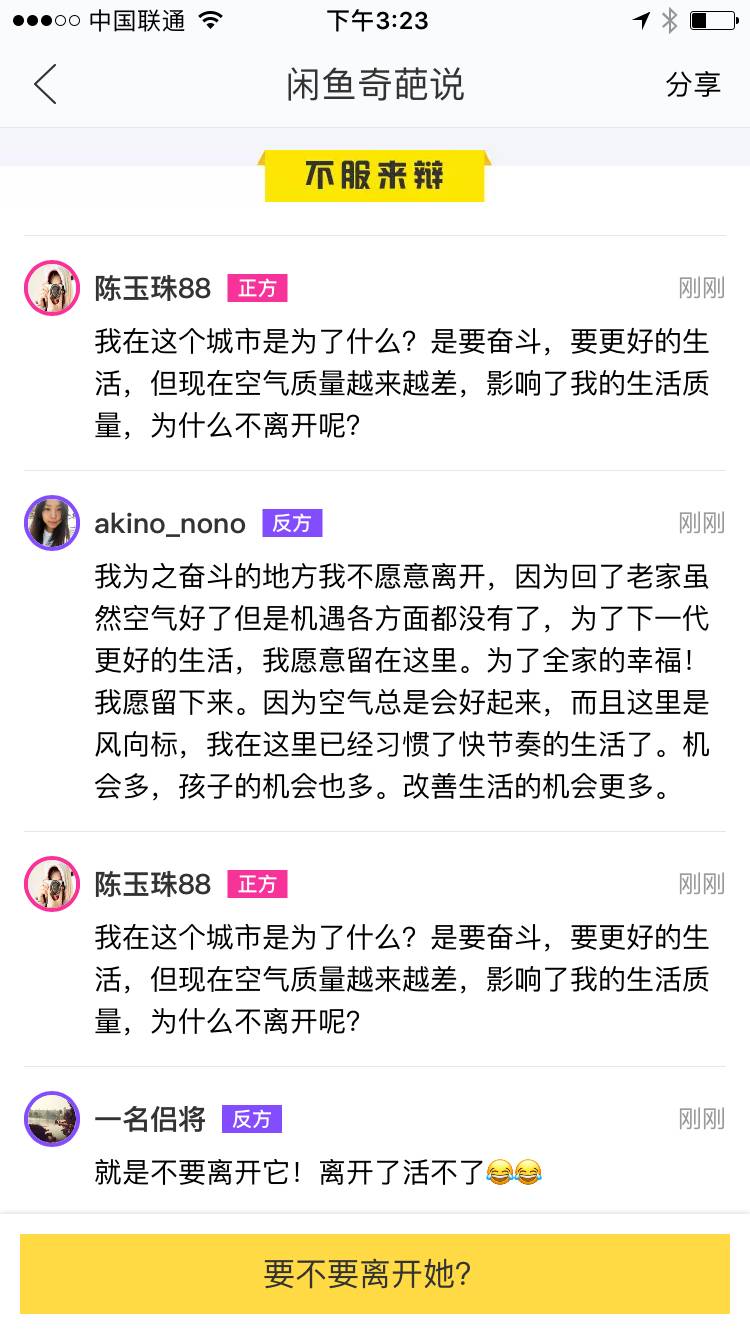The height and width of the screenshot is (1334, 750).
Task: Open akino_nono's profile avatar
Action: 52,523
